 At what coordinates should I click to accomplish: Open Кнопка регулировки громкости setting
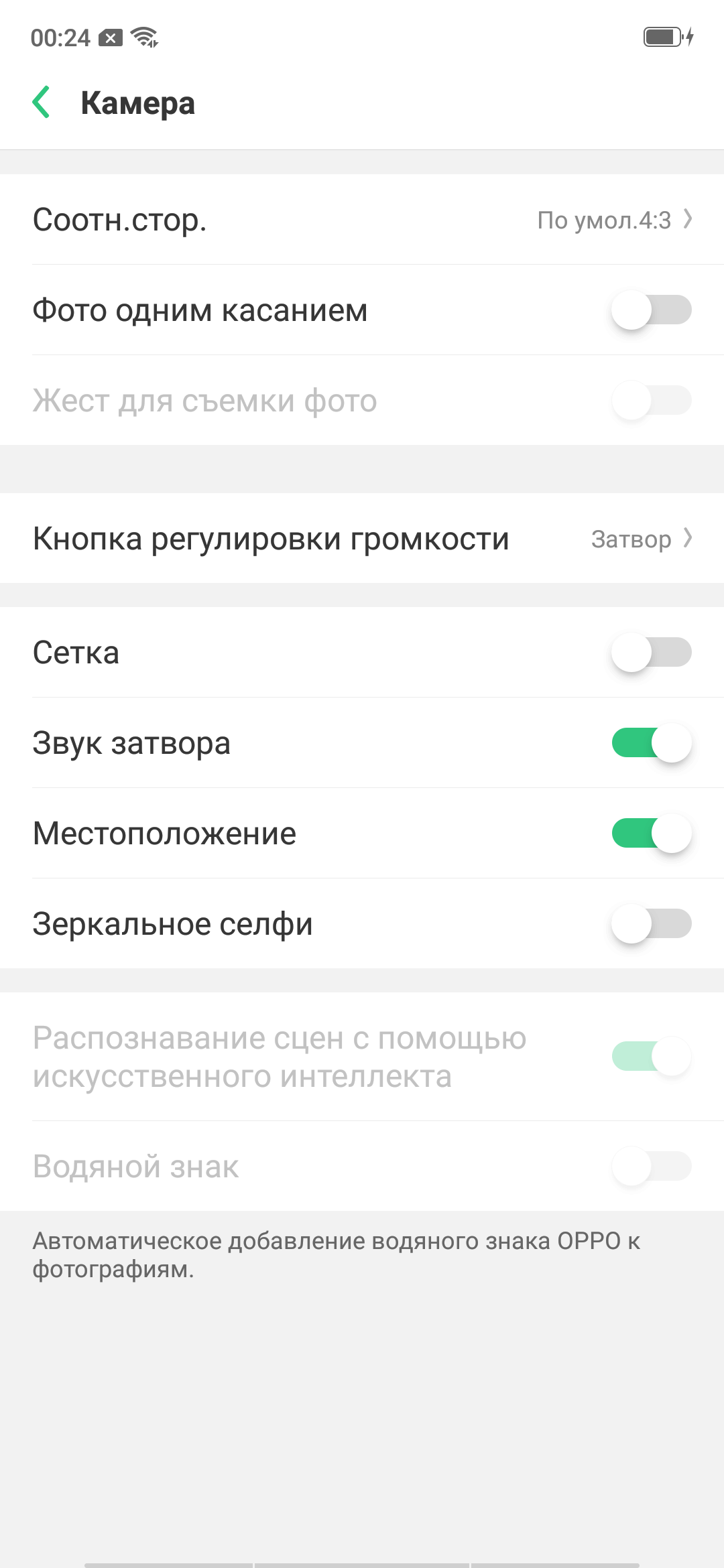362,538
